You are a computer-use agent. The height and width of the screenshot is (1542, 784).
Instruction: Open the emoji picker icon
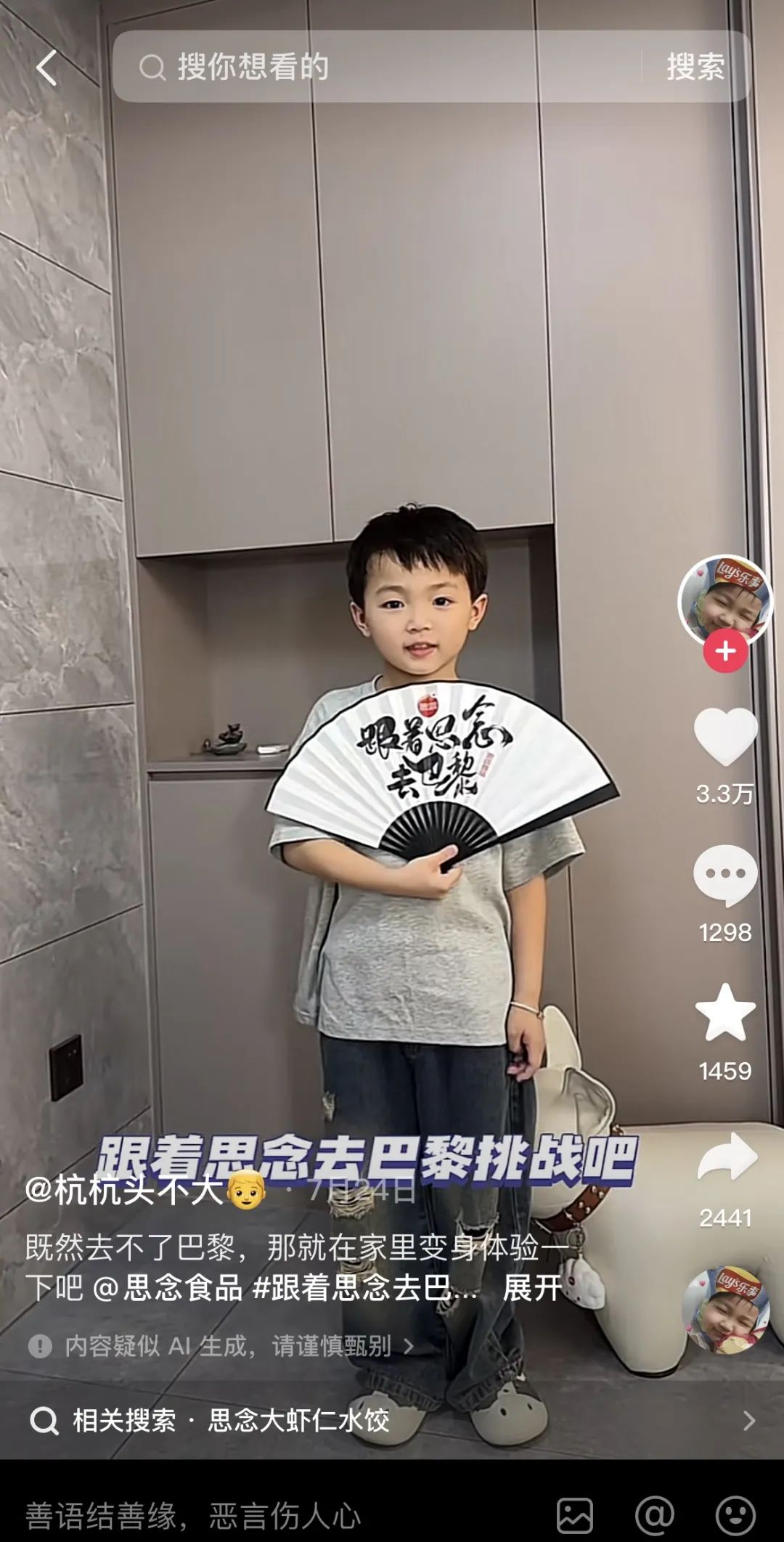tap(735, 1516)
